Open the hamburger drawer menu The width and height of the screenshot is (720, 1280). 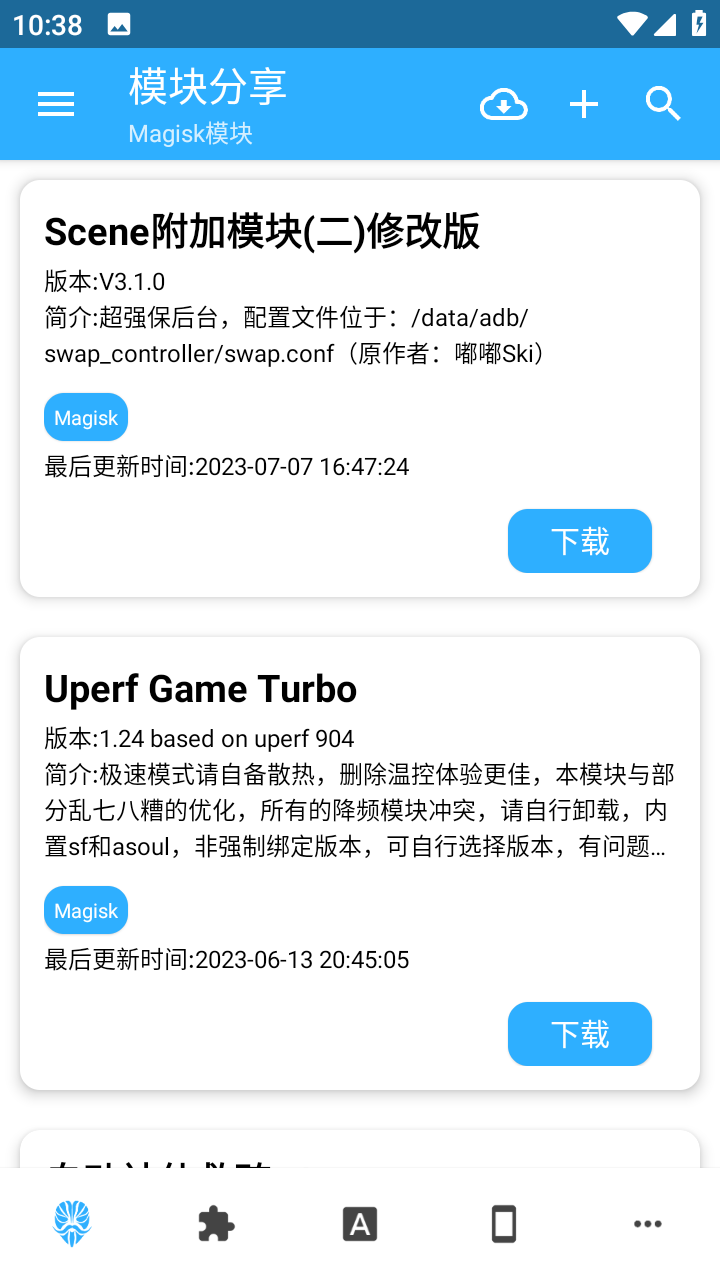[x=56, y=104]
